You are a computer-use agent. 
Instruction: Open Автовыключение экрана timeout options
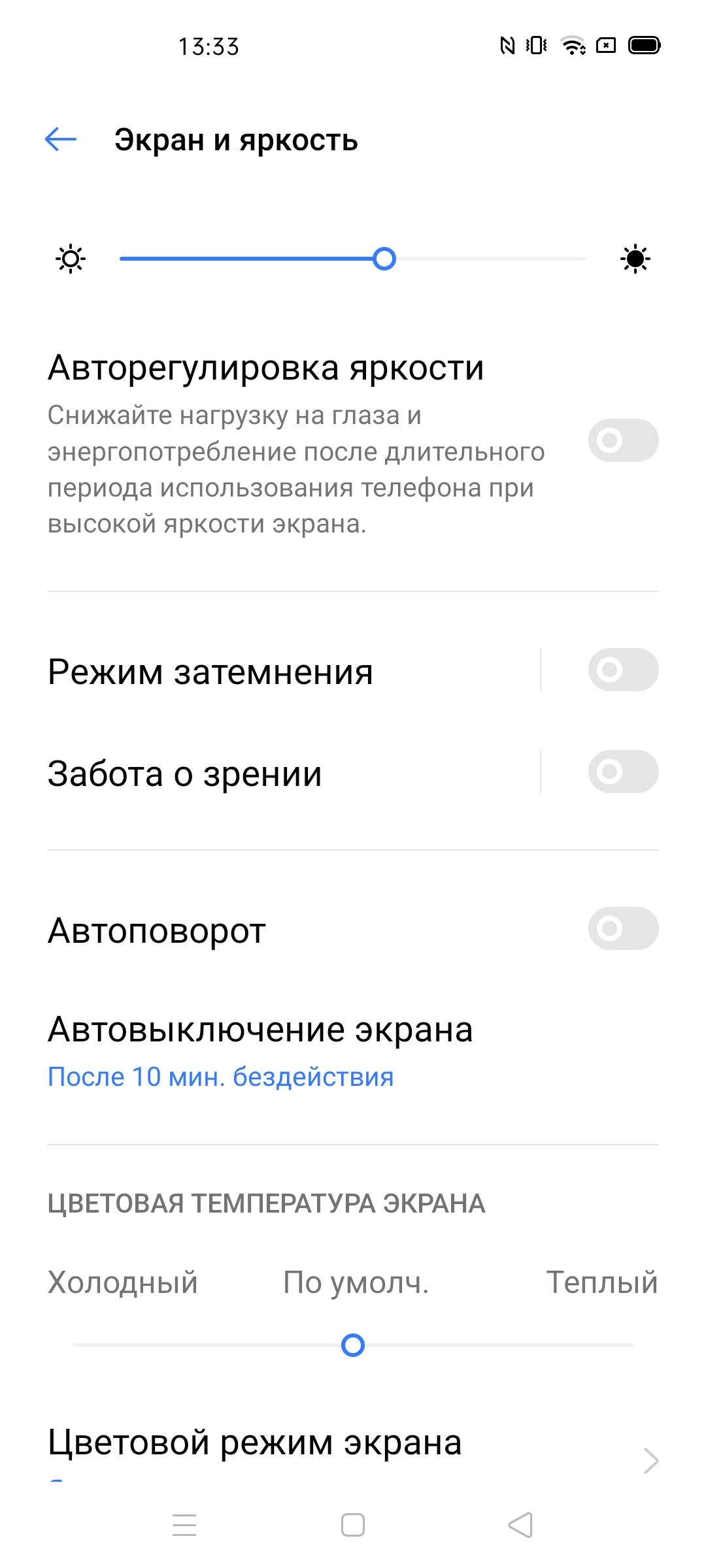click(x=261, y=1051)
